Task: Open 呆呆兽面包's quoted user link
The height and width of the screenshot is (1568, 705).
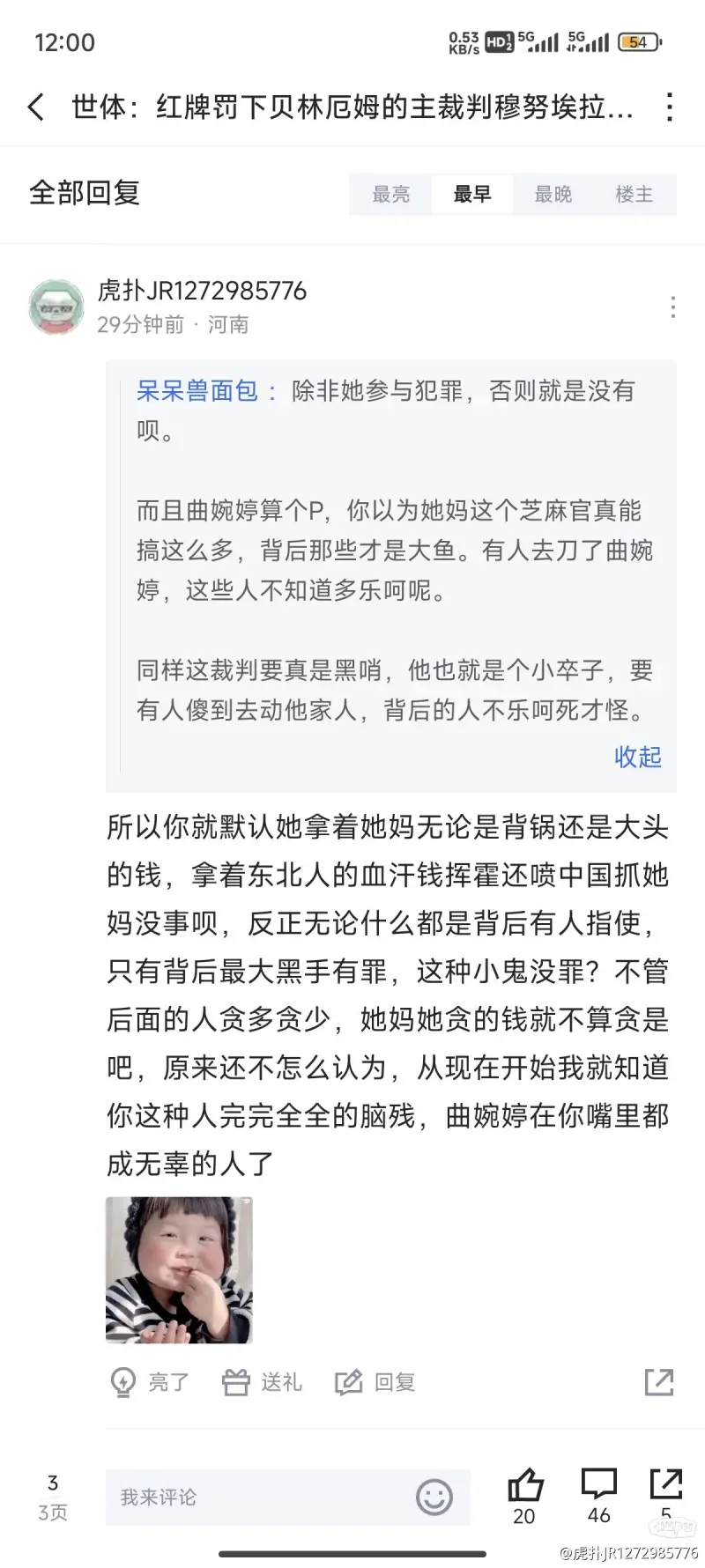Action: click(197, 390)
